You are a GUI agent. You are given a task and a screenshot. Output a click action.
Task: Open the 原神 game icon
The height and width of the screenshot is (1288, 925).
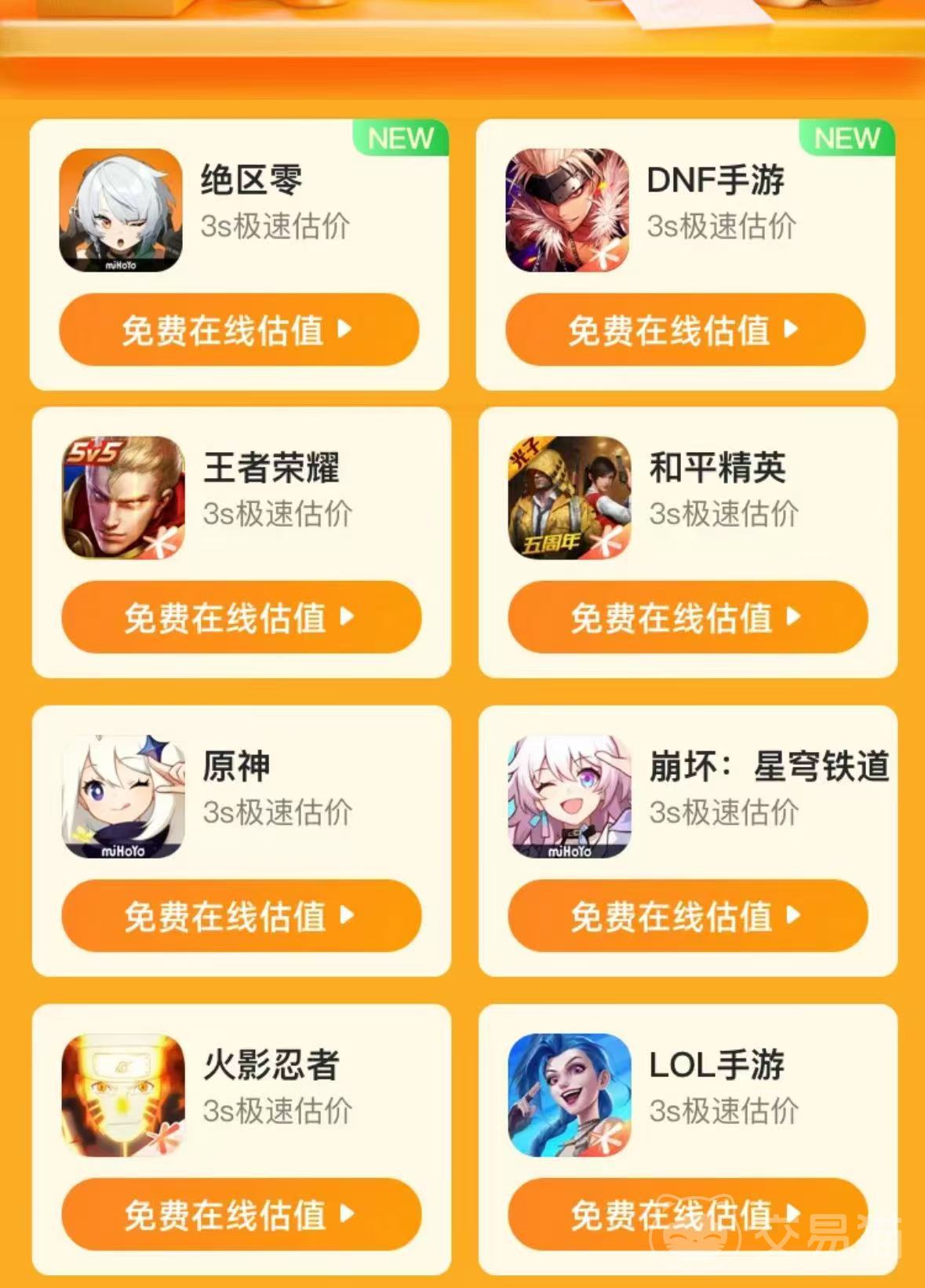coord(123,797)
